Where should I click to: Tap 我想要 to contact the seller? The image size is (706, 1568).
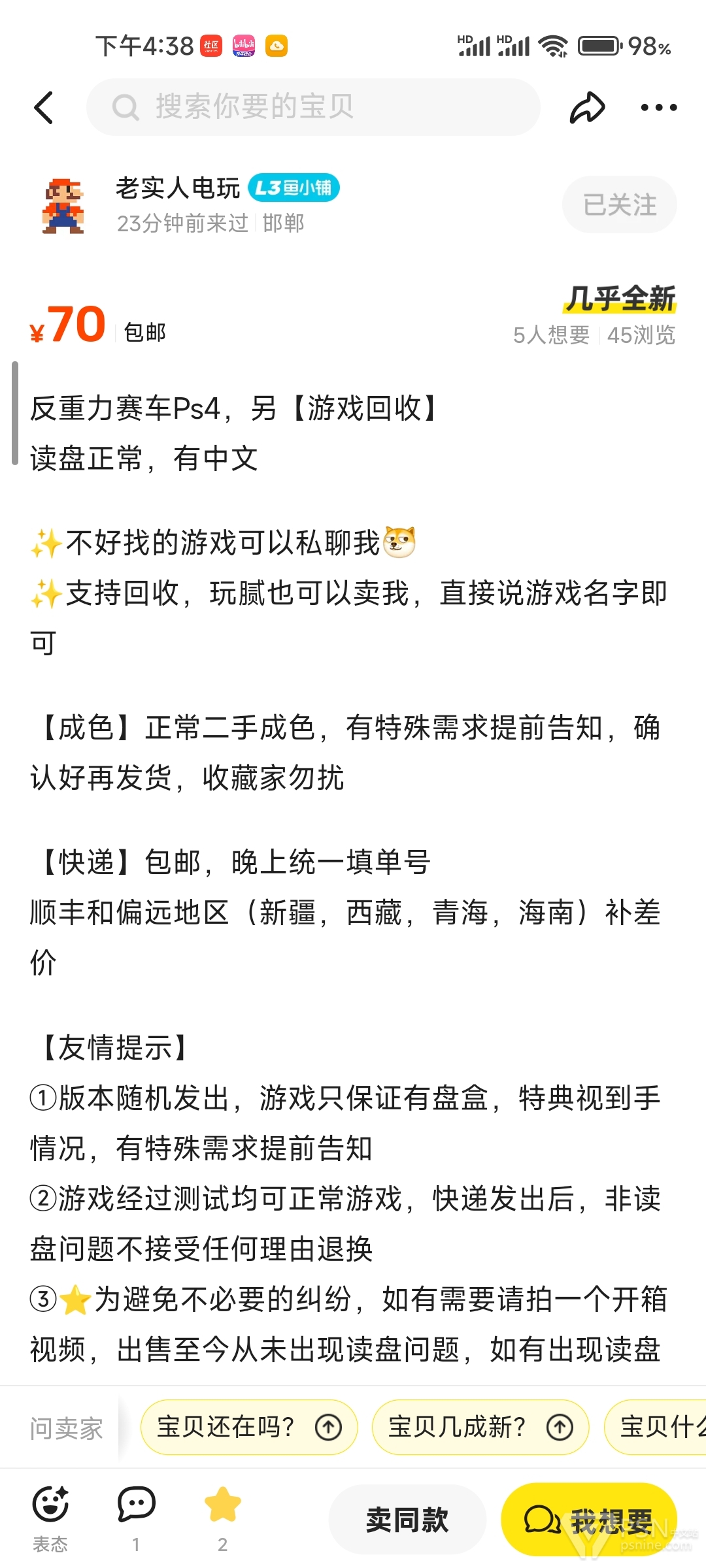(589, 1520)
